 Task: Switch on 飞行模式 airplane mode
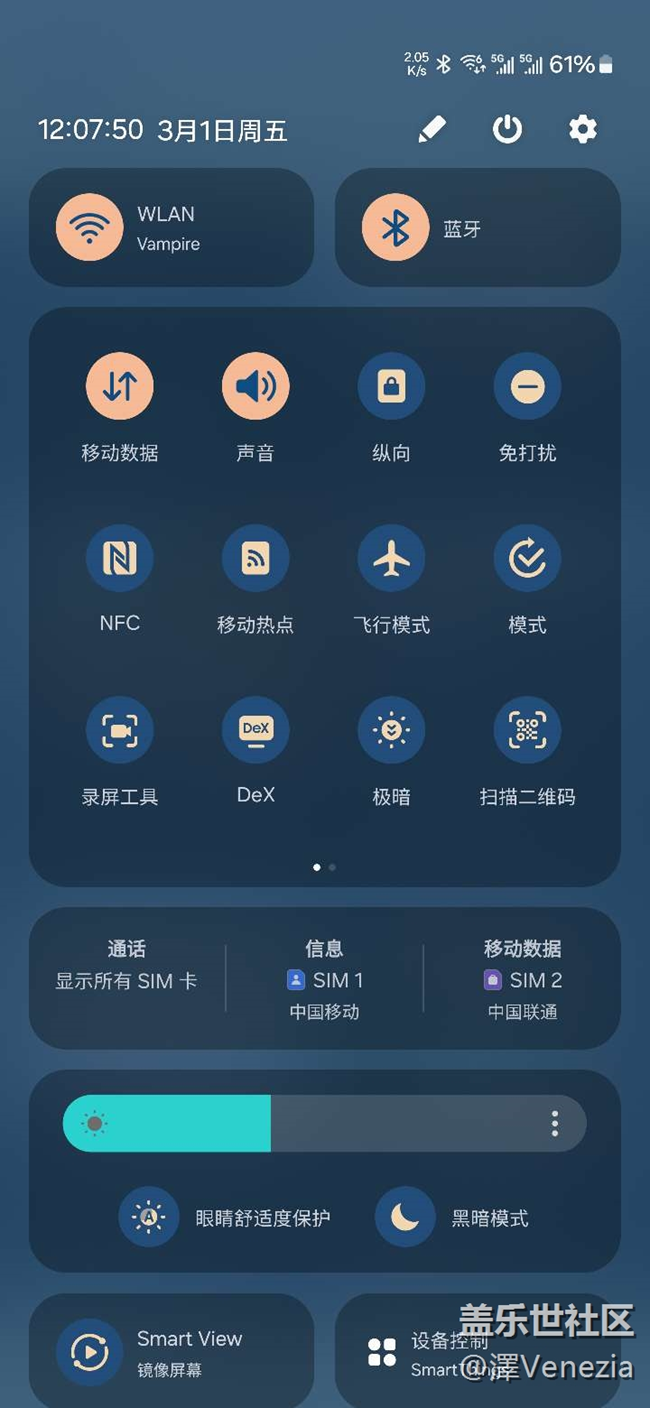(x=391, y=558)
